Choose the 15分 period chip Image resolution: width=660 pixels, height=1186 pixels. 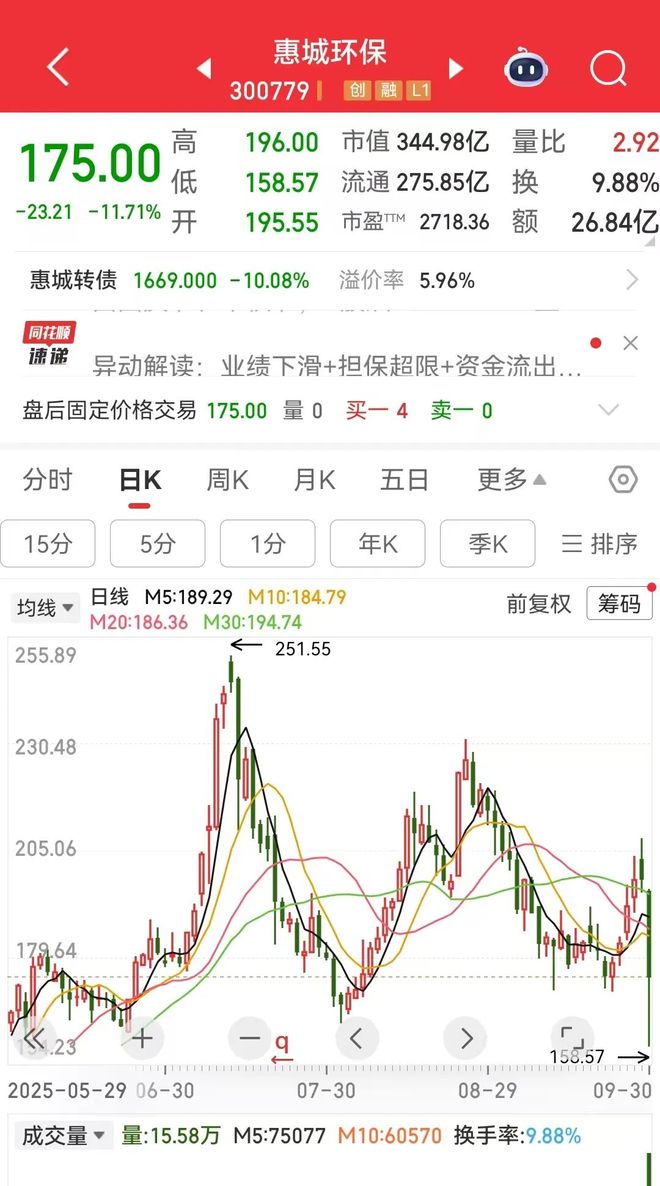click(x=48, y=544)
